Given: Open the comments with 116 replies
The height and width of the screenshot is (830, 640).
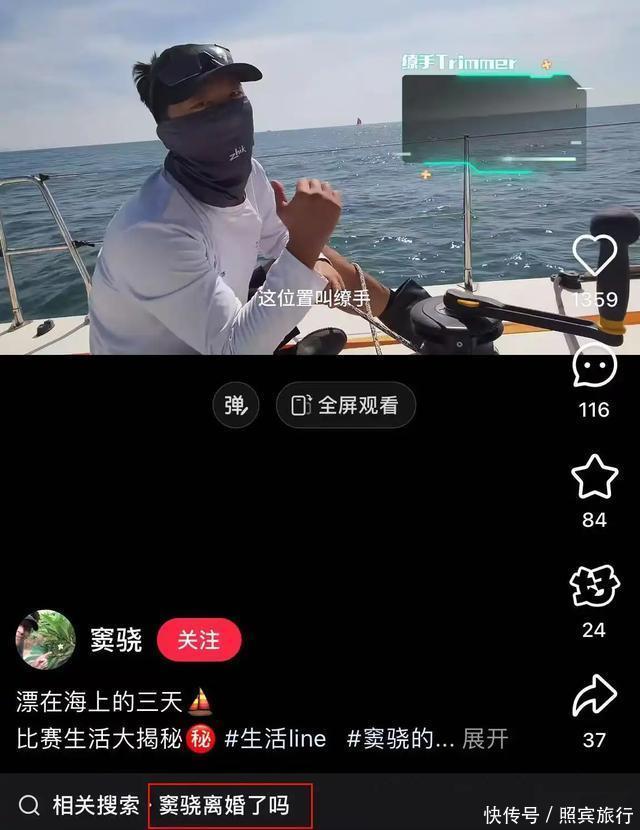Looking at the screenshot, I should [594, 365].
